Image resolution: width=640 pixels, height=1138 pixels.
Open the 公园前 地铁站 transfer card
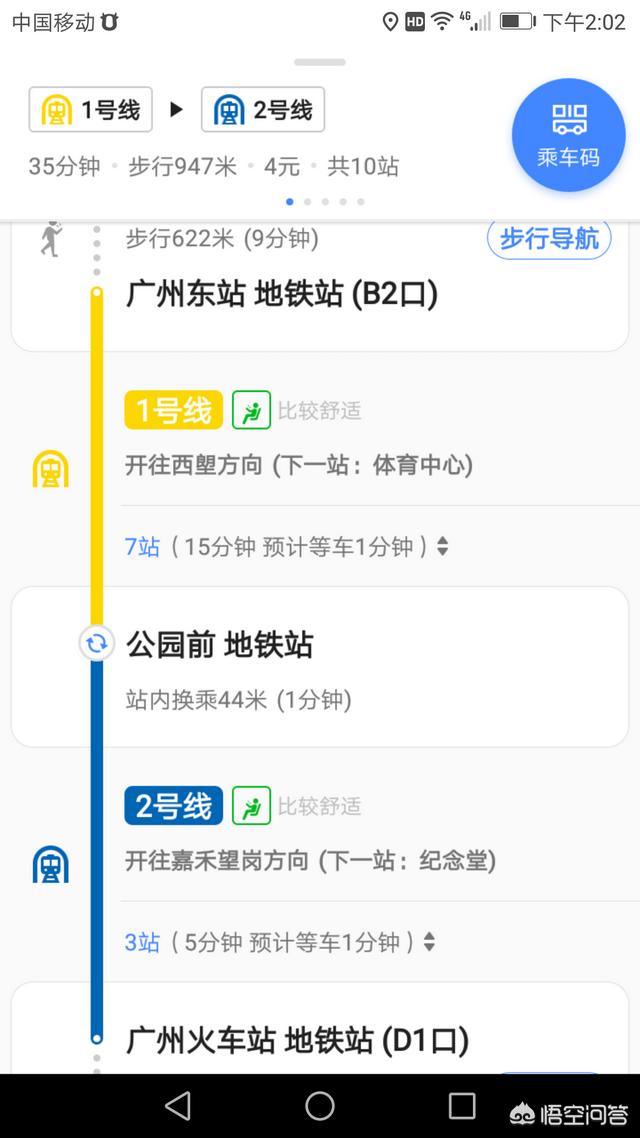220,645
